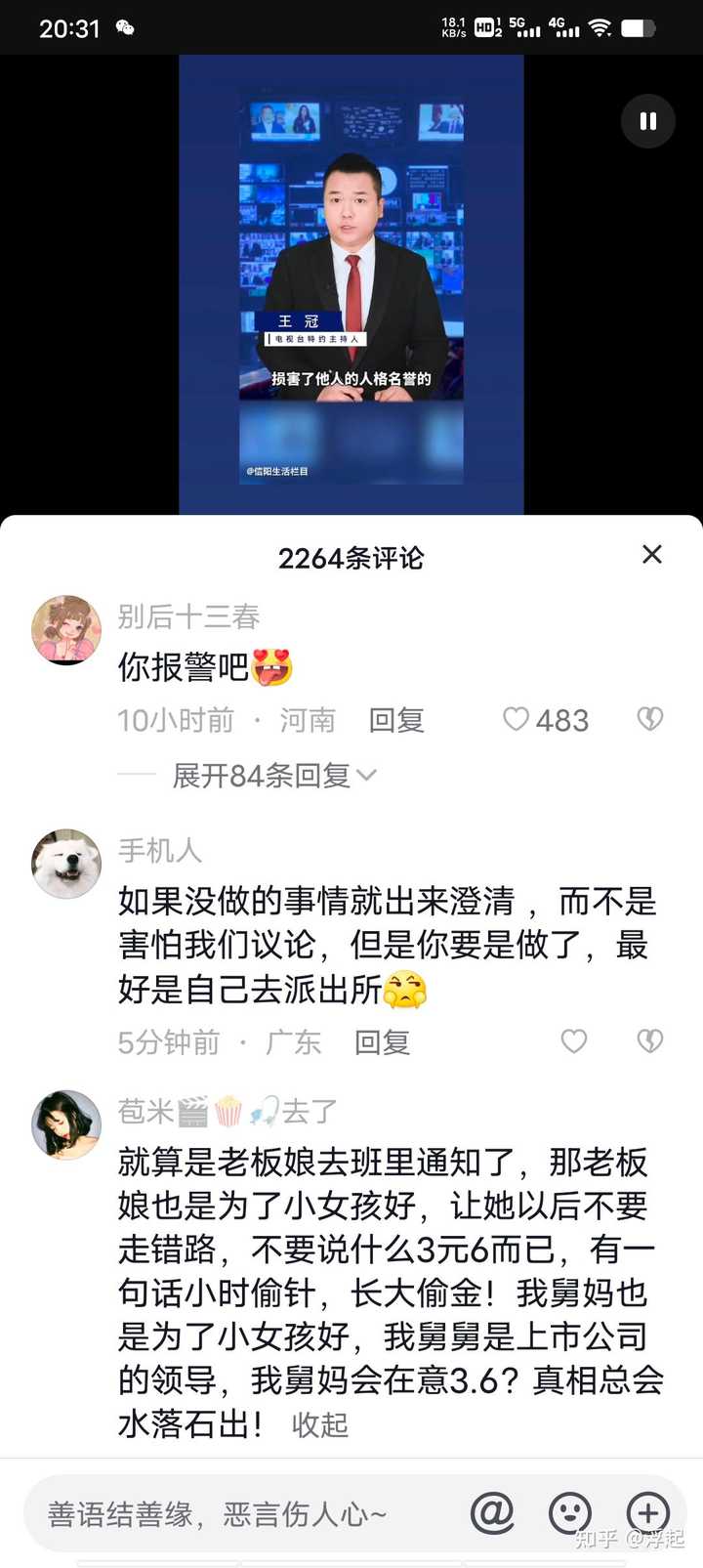Dislike 手机人's comment
This screenshot has width=703, height=1568.
(650, 1041)
